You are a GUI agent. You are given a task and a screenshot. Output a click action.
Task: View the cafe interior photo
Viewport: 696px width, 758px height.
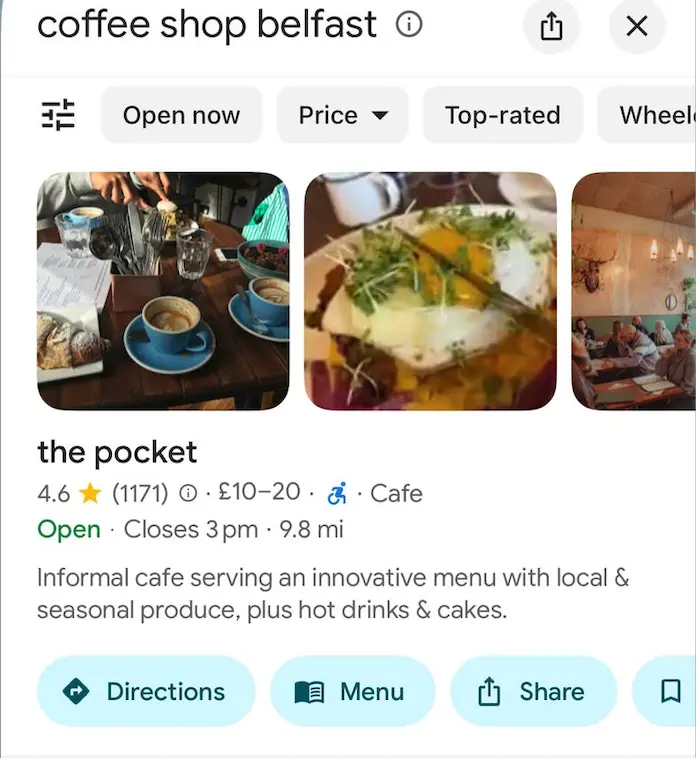(x=633, y=291)
